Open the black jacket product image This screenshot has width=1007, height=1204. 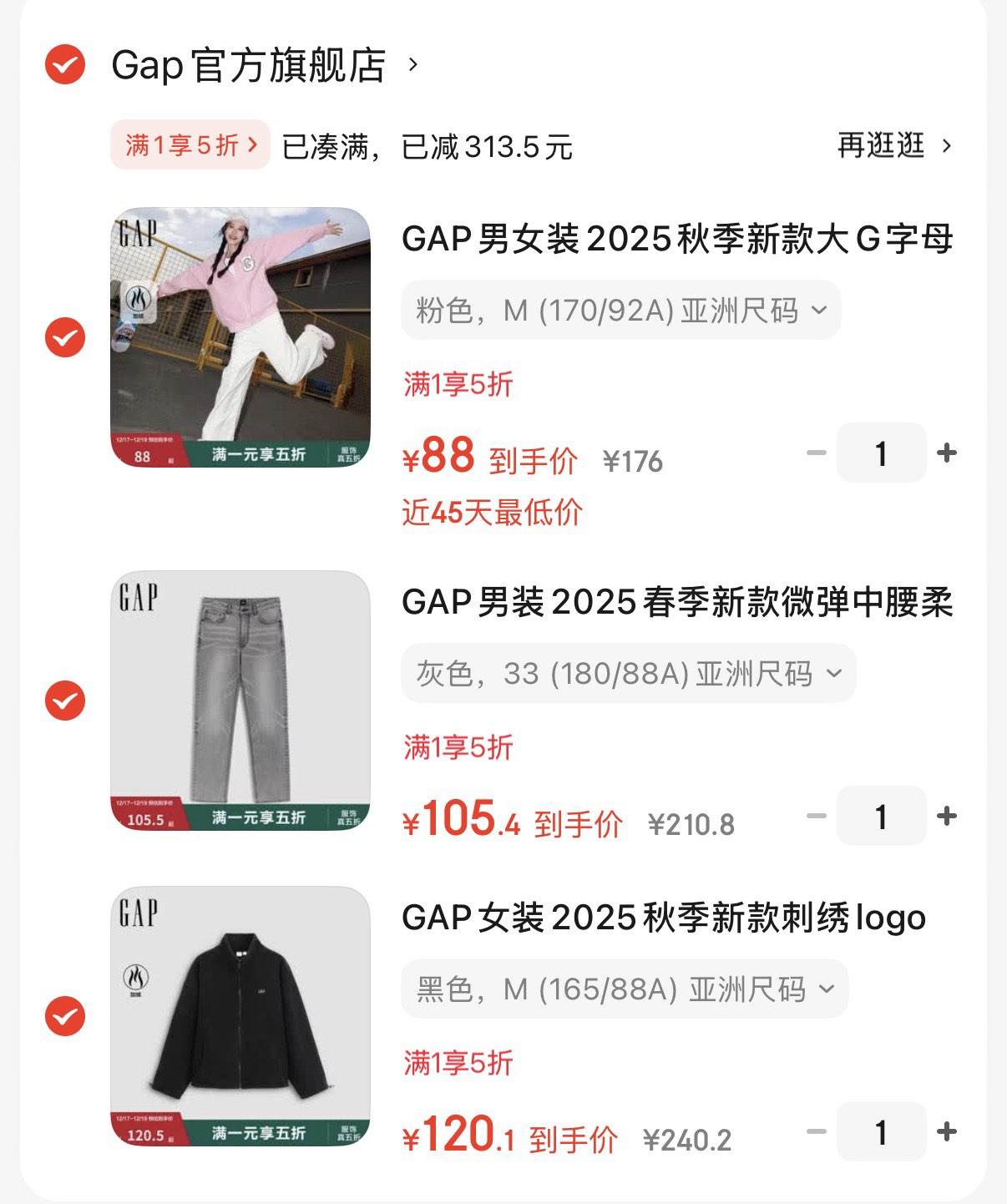point(240,1016)
